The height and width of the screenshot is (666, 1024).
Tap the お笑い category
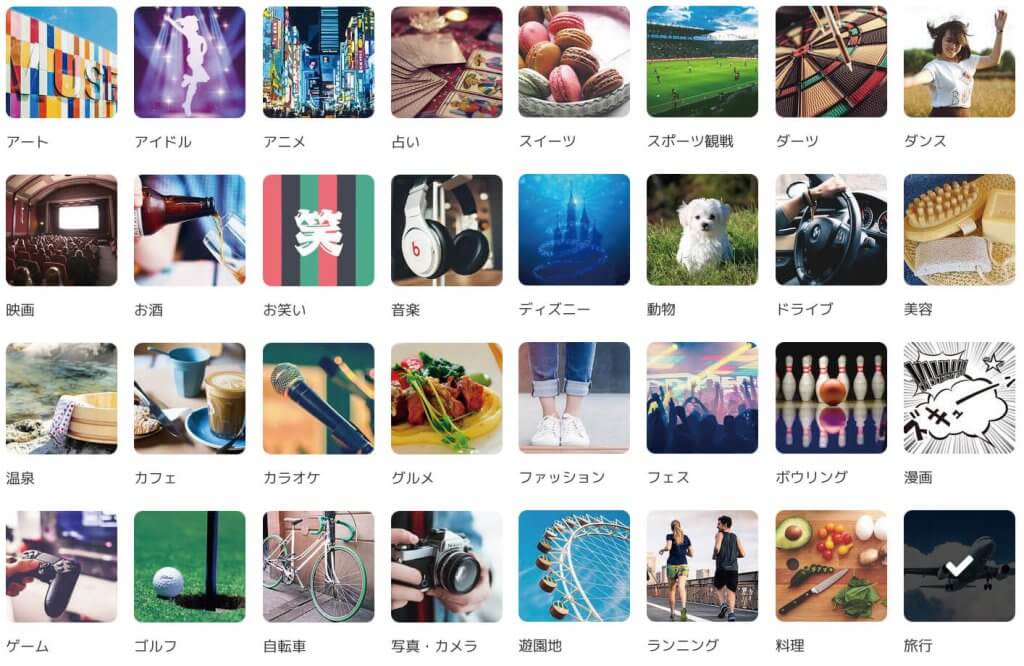(318, 230)
